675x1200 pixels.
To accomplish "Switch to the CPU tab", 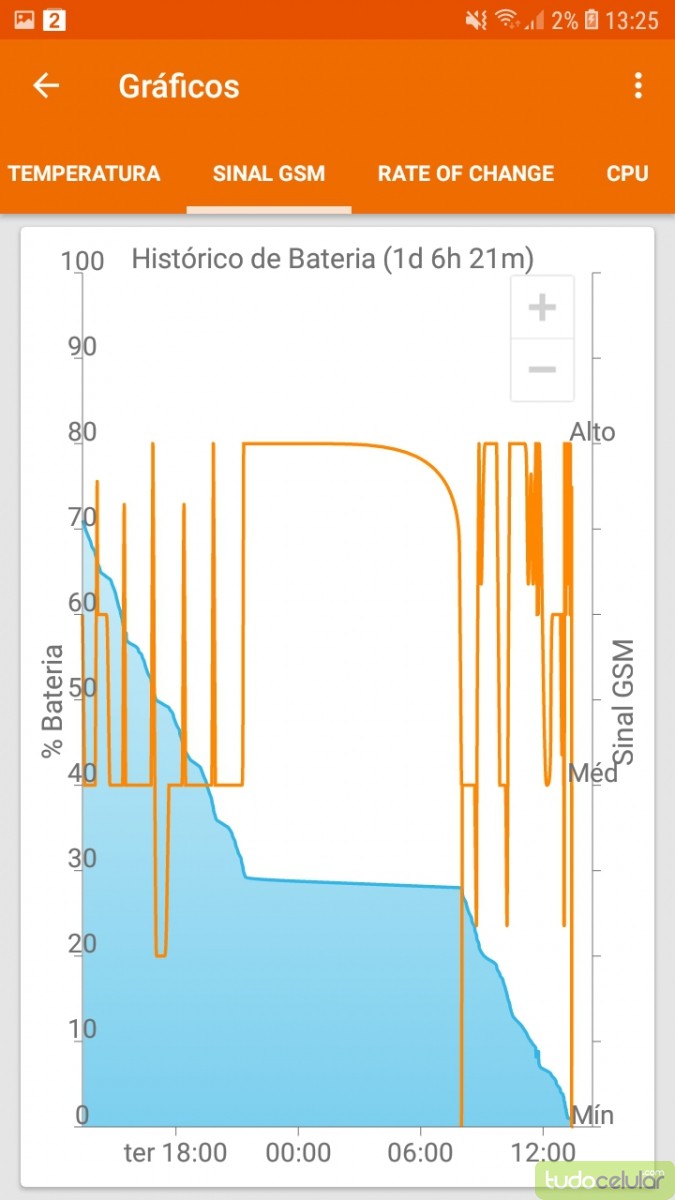I will pos(627,173).
